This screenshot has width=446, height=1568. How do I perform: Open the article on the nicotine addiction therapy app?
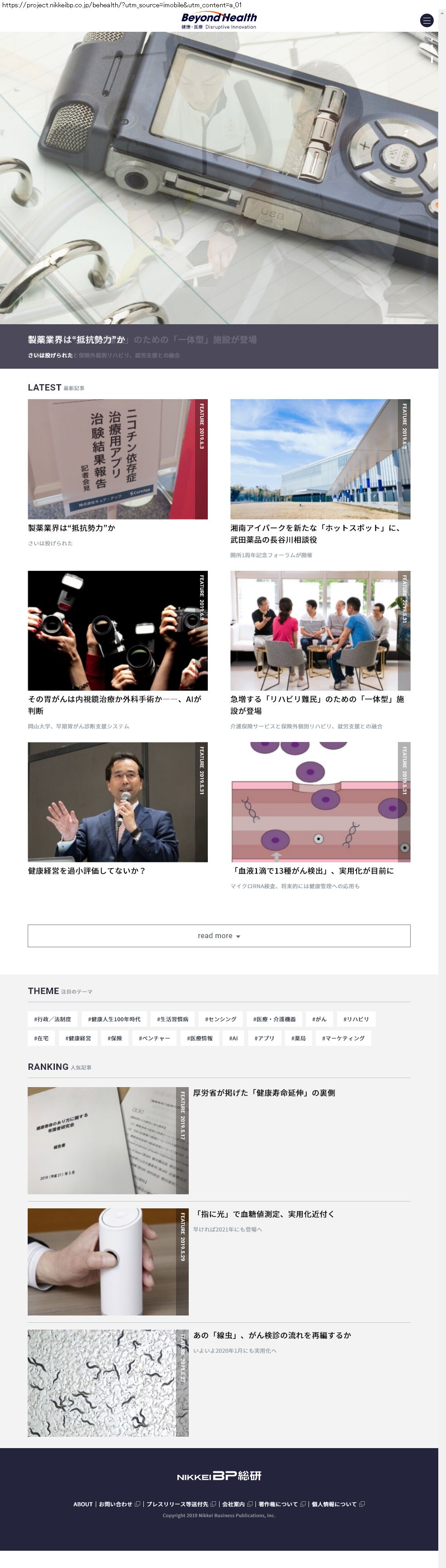pos(118,459)
